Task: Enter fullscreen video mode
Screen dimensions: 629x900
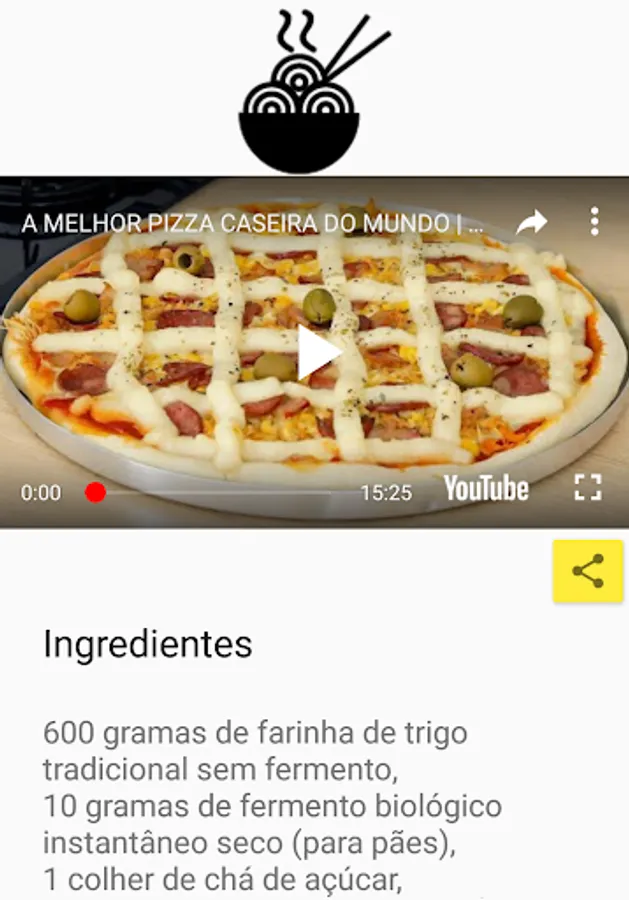Action: (x=588, y=488)
